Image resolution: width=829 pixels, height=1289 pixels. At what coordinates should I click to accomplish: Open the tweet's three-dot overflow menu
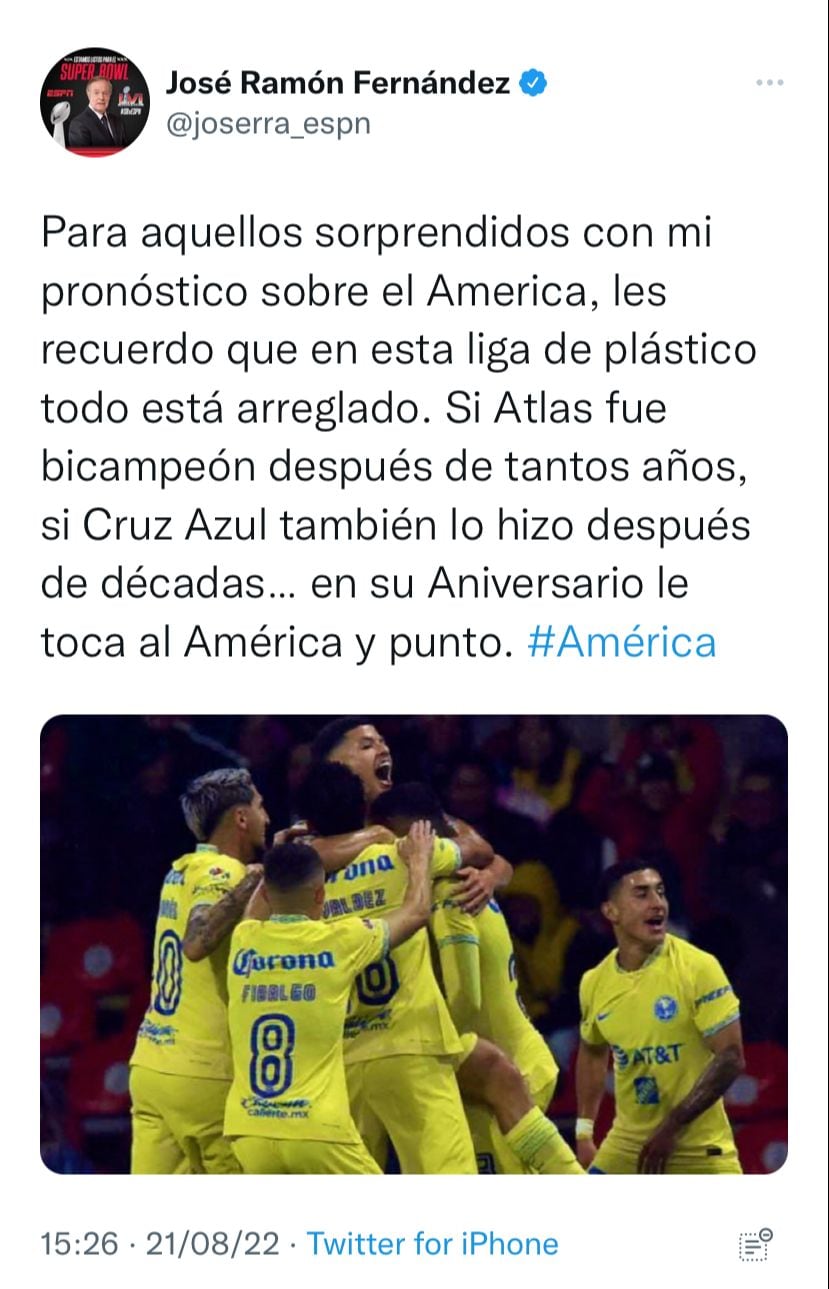(x=768, y=83)
